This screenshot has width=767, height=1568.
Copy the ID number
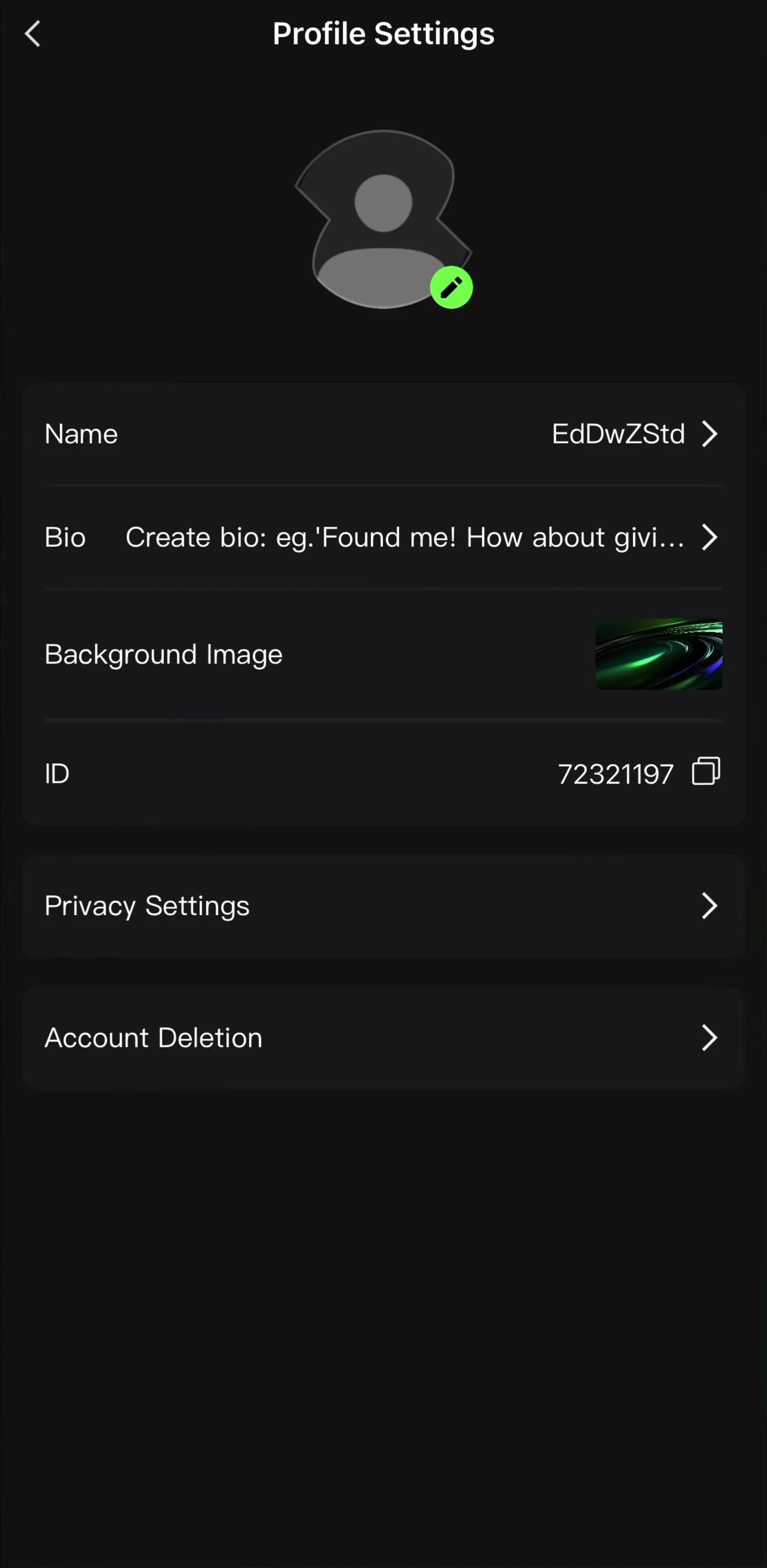click(x=706, y=772)
